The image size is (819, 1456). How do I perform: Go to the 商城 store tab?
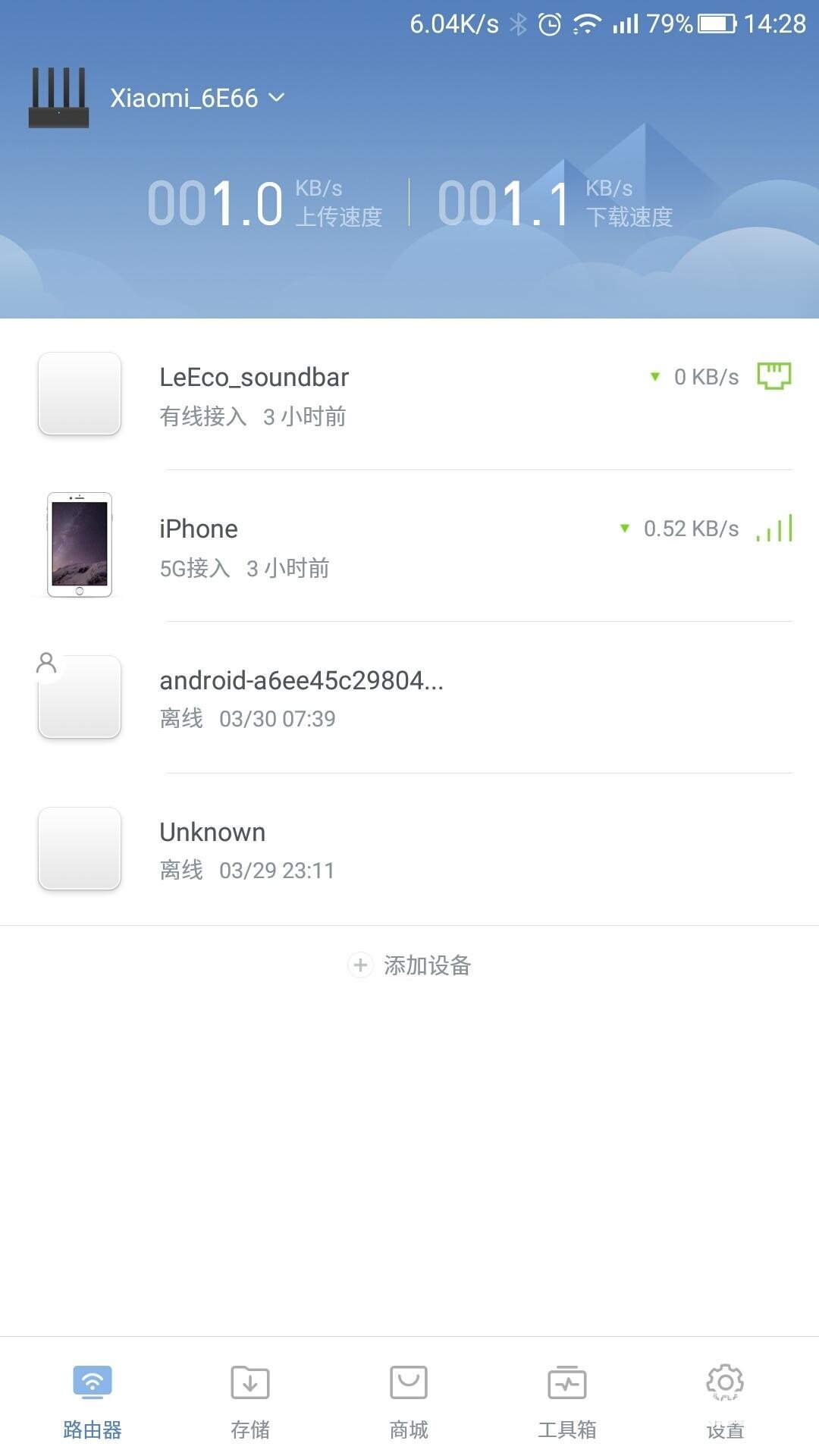pos(409,1401)
